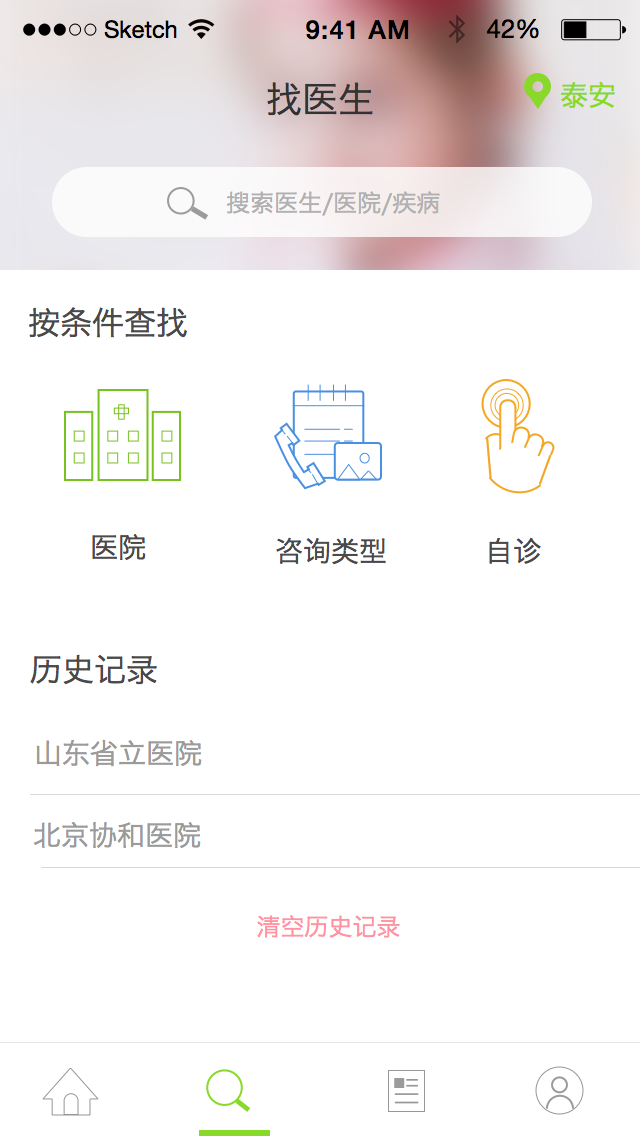Switch to the home tab
The height and width of the screenshot is (1136, 640).
[x=70, y=1091]
